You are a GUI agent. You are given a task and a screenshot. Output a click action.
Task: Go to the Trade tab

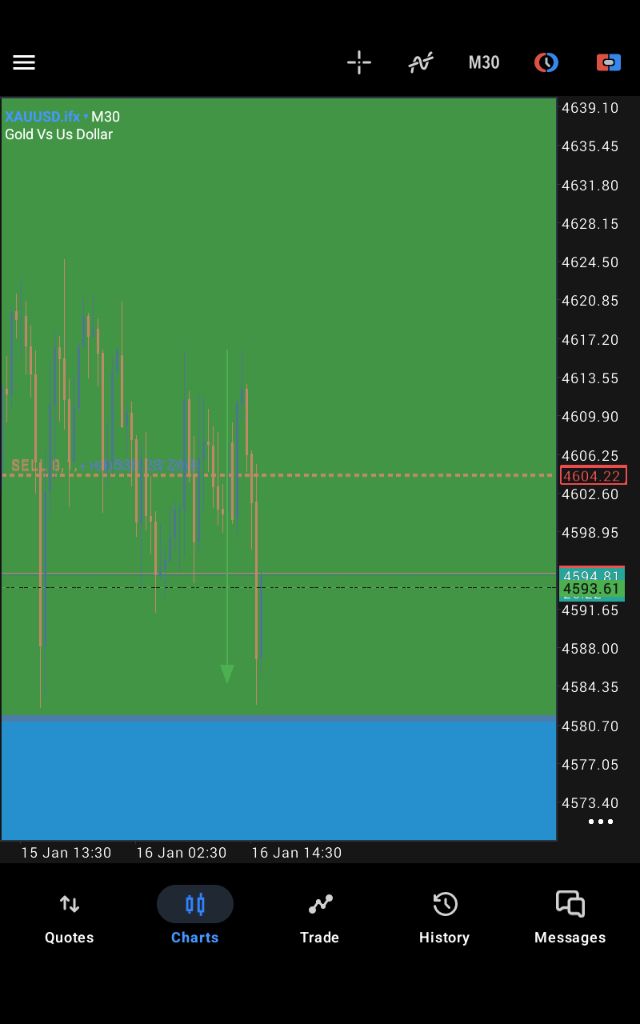pyautogui.click(x=320, y=918)
